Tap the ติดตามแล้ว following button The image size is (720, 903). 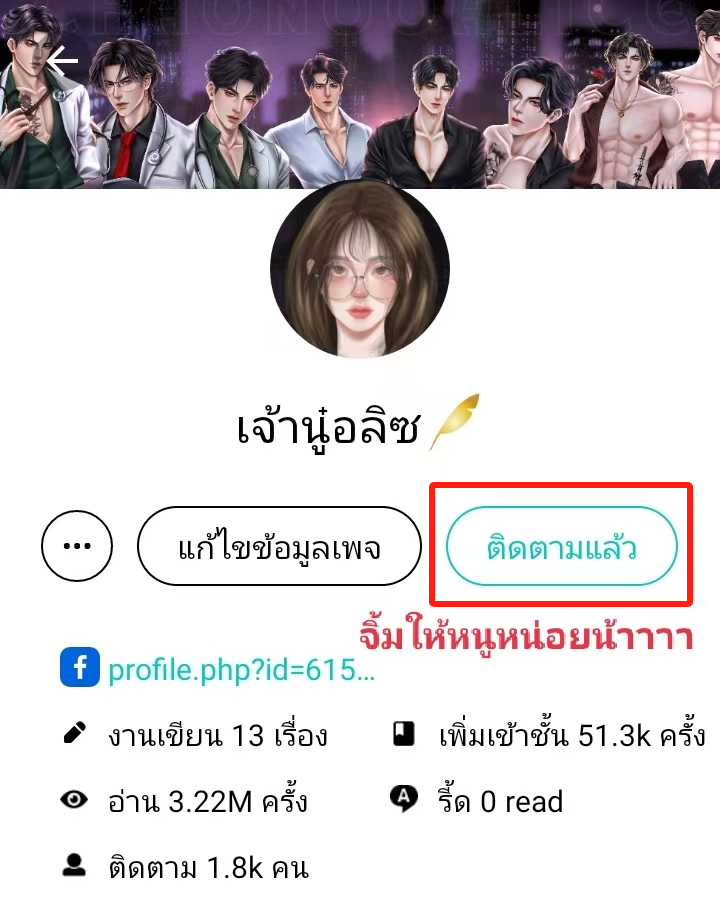pyautogui.click(x=562, y=546)
